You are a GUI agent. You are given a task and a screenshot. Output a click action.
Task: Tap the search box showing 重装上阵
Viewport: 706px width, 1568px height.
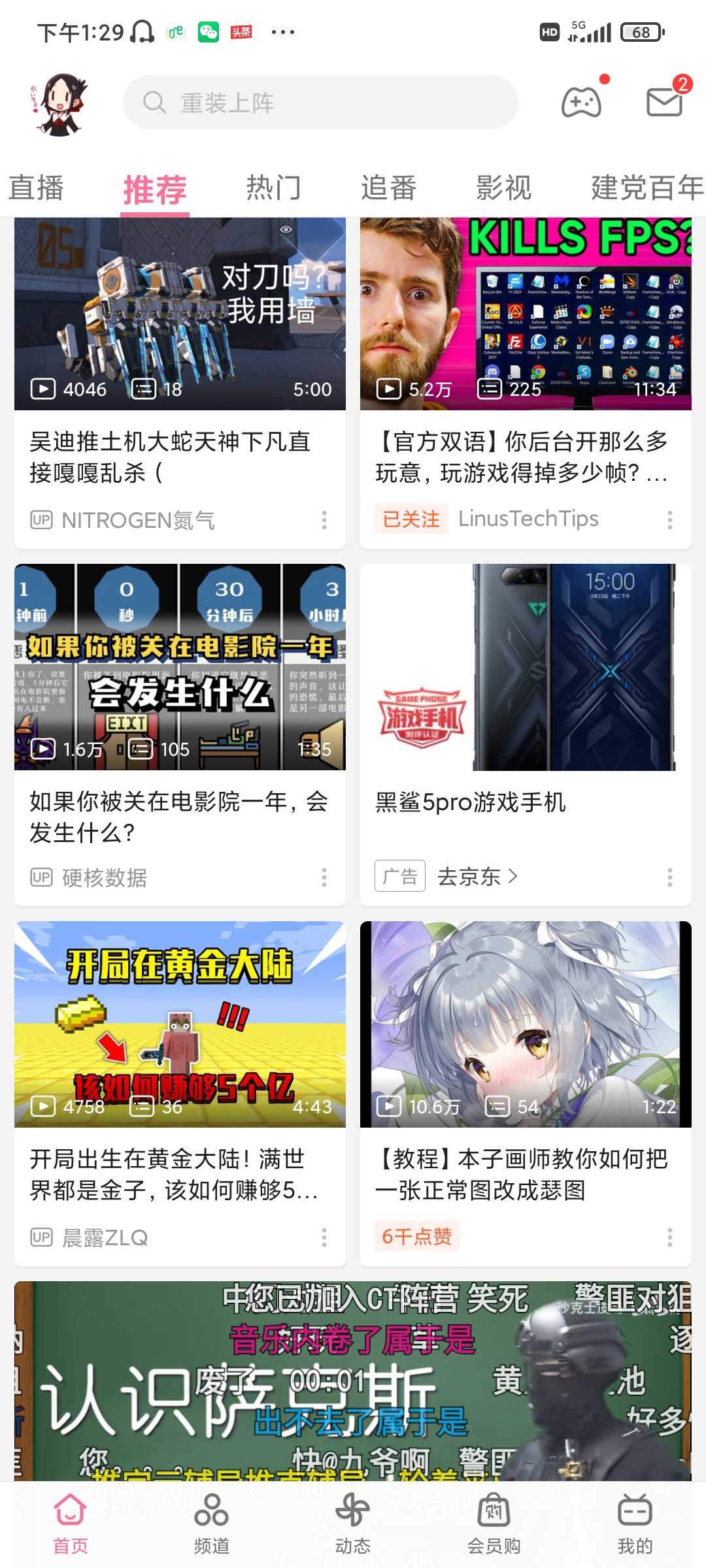pyautogui.click(x=320, y=103)
